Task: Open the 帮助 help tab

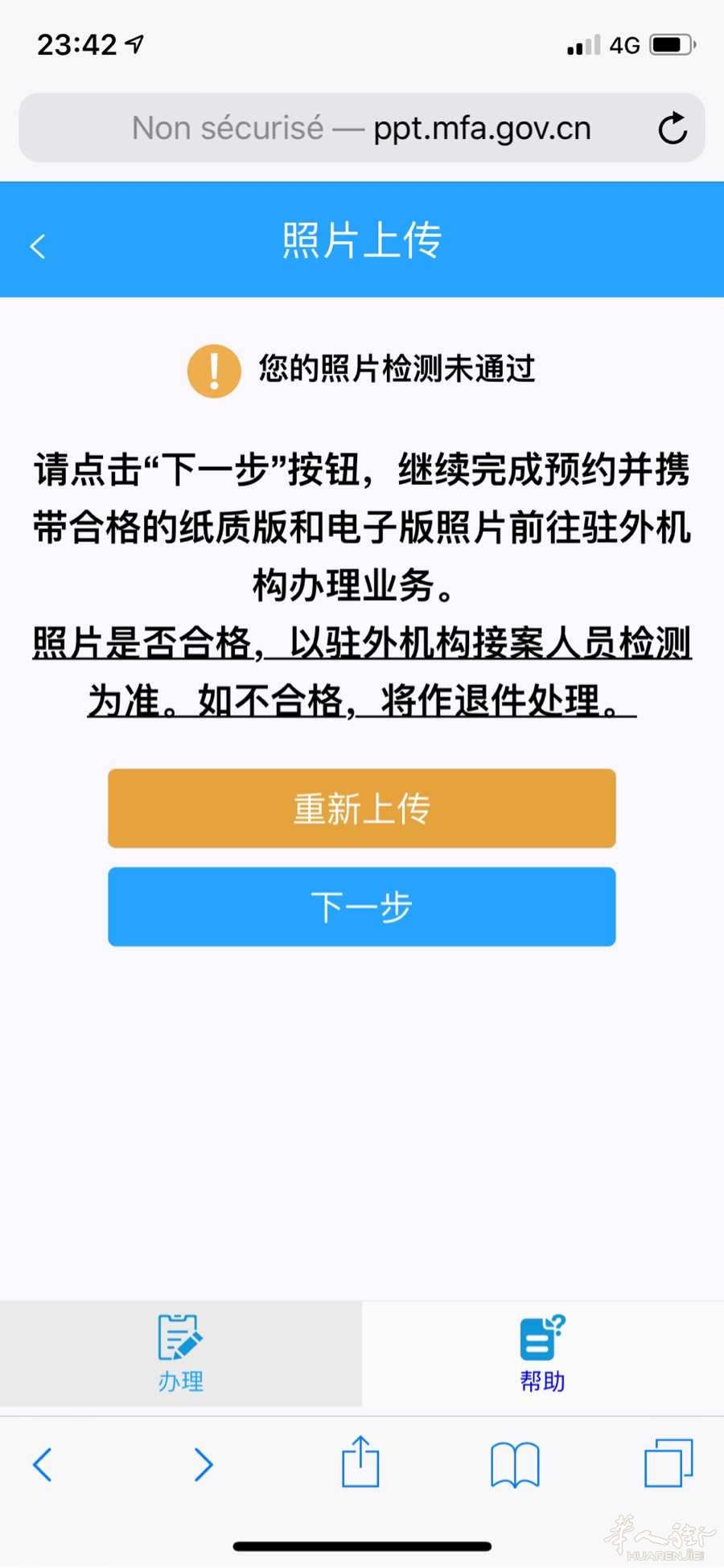Action: pos(543,1353)
